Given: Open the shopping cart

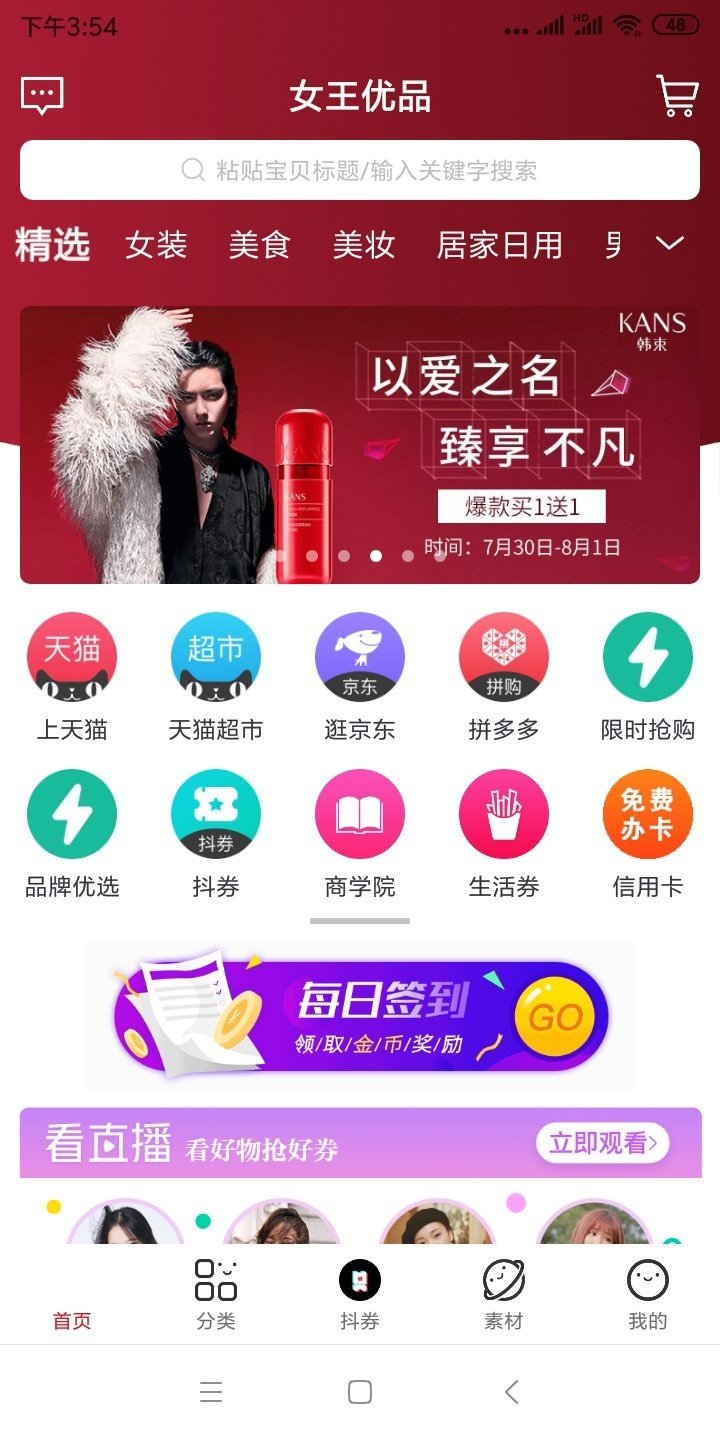Looking at the screenshot, I should (677, 96).
